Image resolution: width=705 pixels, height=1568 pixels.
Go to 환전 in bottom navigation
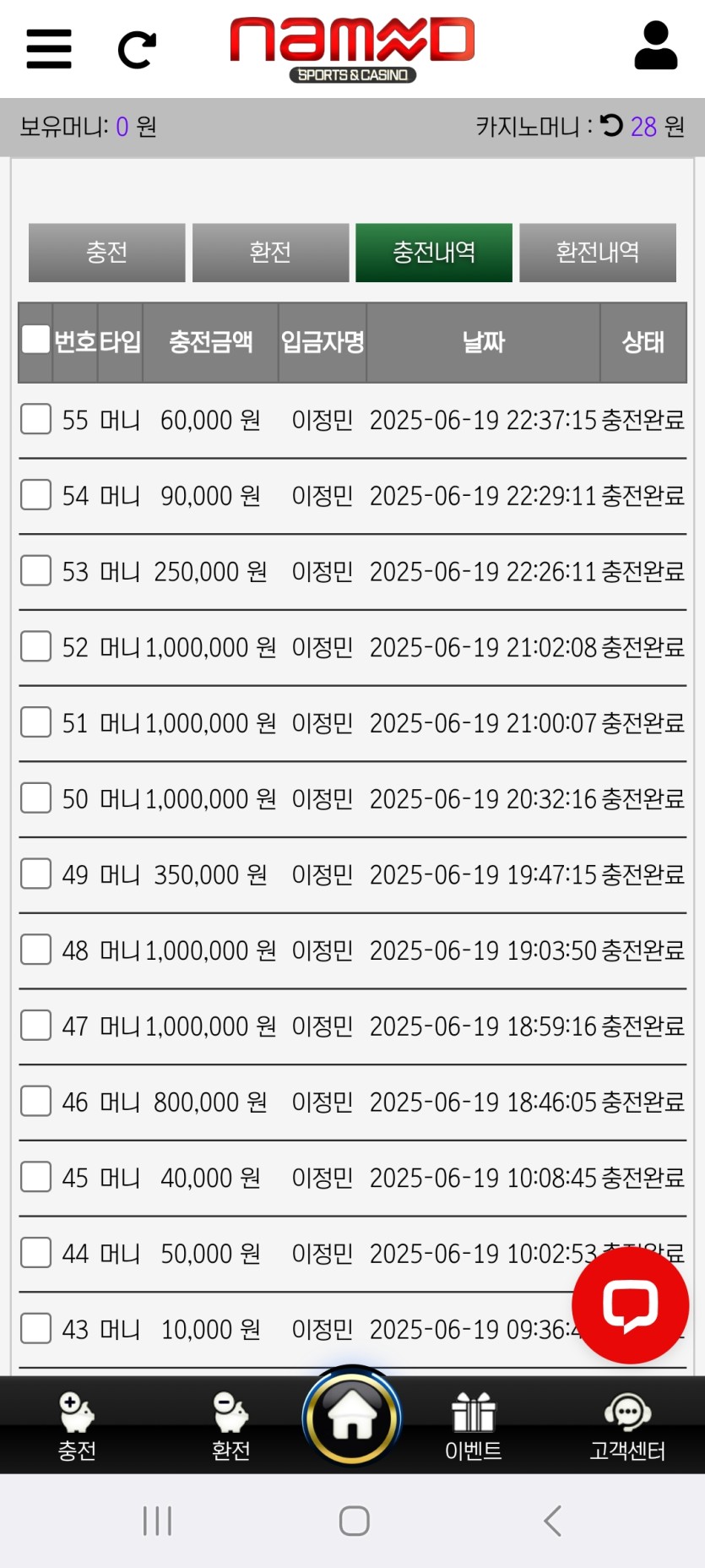(x=230, y=1426)
